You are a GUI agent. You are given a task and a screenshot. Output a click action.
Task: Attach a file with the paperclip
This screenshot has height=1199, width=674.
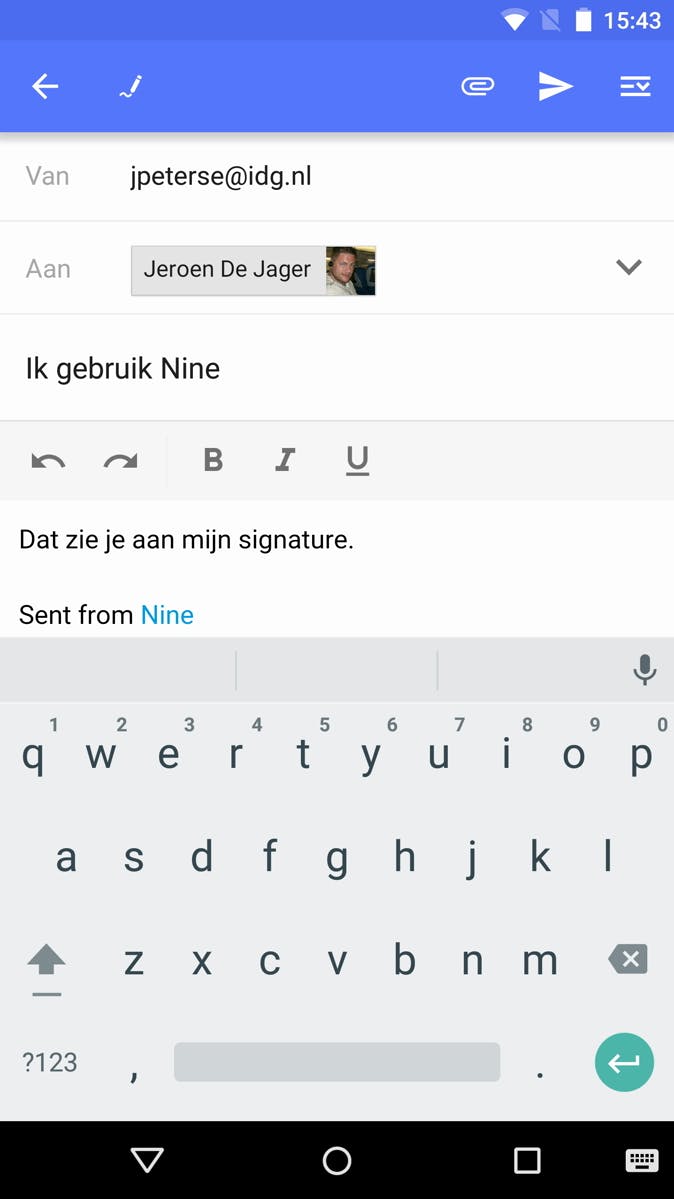pos(478,87)
